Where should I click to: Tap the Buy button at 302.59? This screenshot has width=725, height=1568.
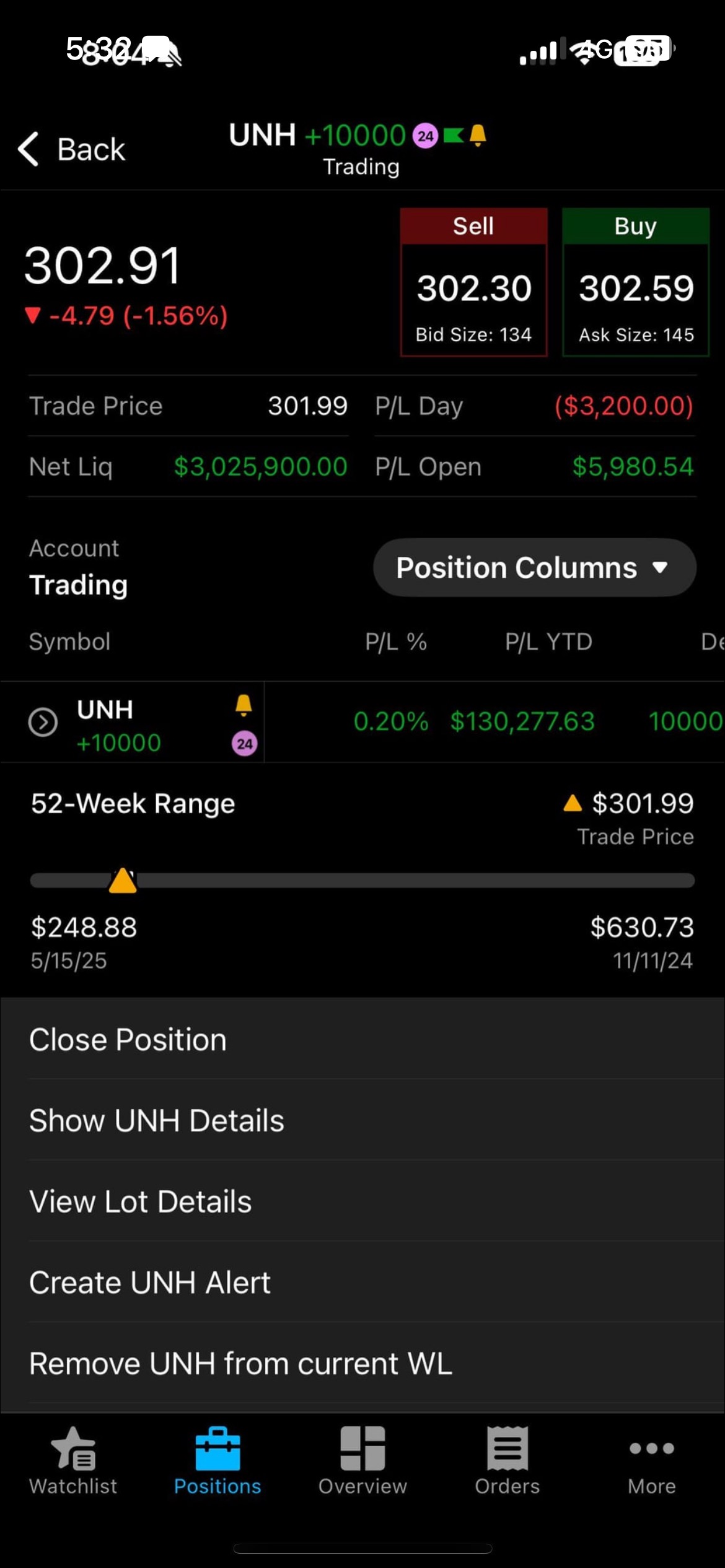point(636,283)
